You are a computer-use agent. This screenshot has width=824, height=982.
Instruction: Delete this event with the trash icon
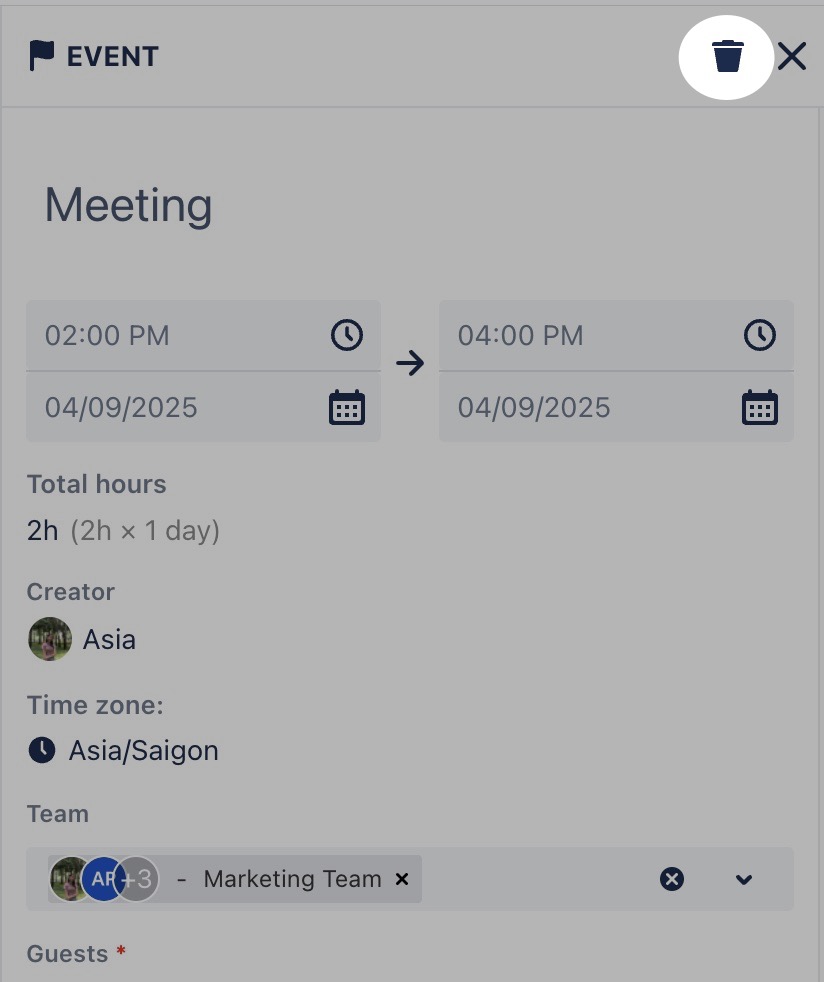pos(728,57)
